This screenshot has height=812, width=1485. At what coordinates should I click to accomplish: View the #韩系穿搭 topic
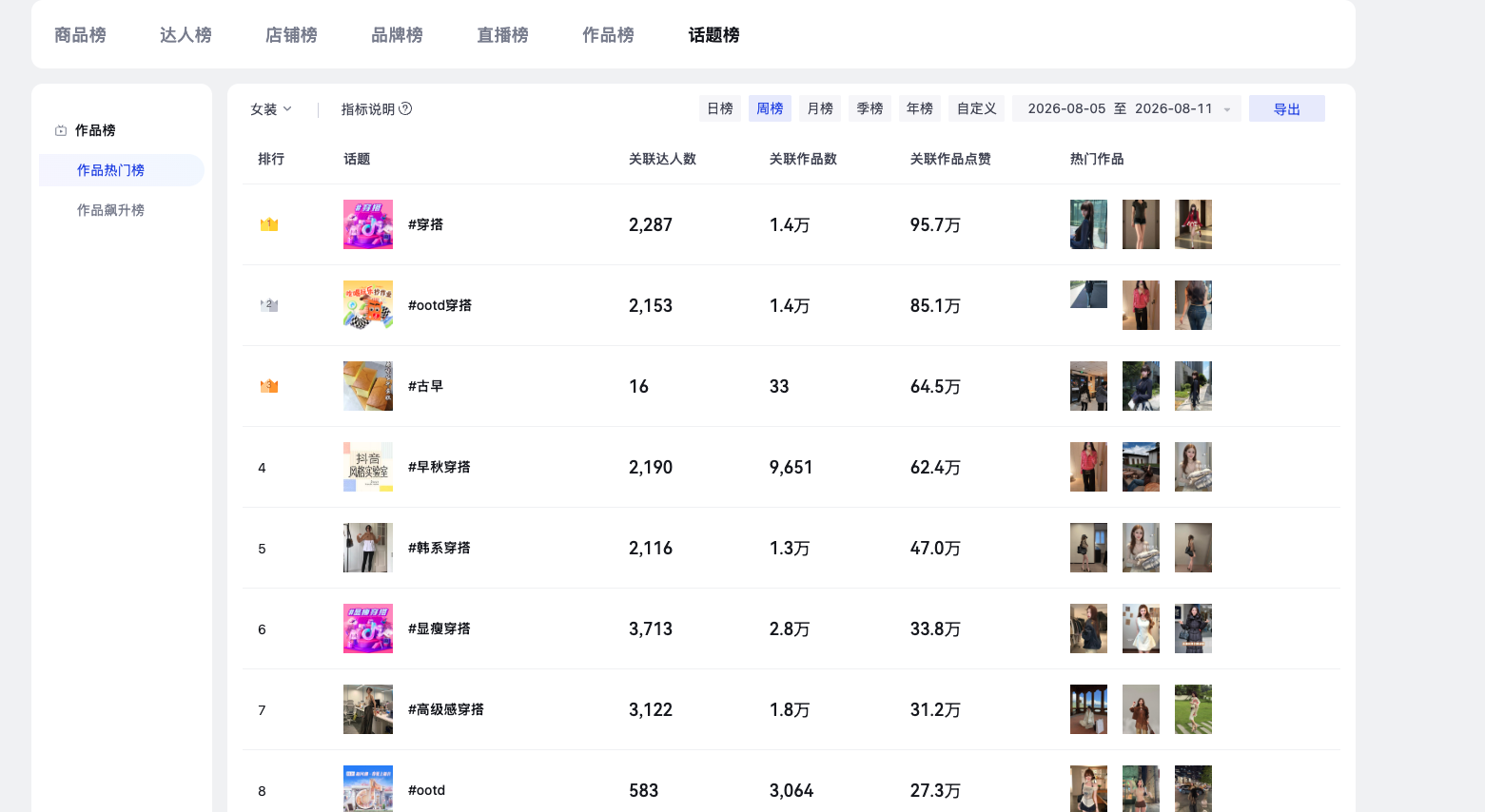(439, 548)
